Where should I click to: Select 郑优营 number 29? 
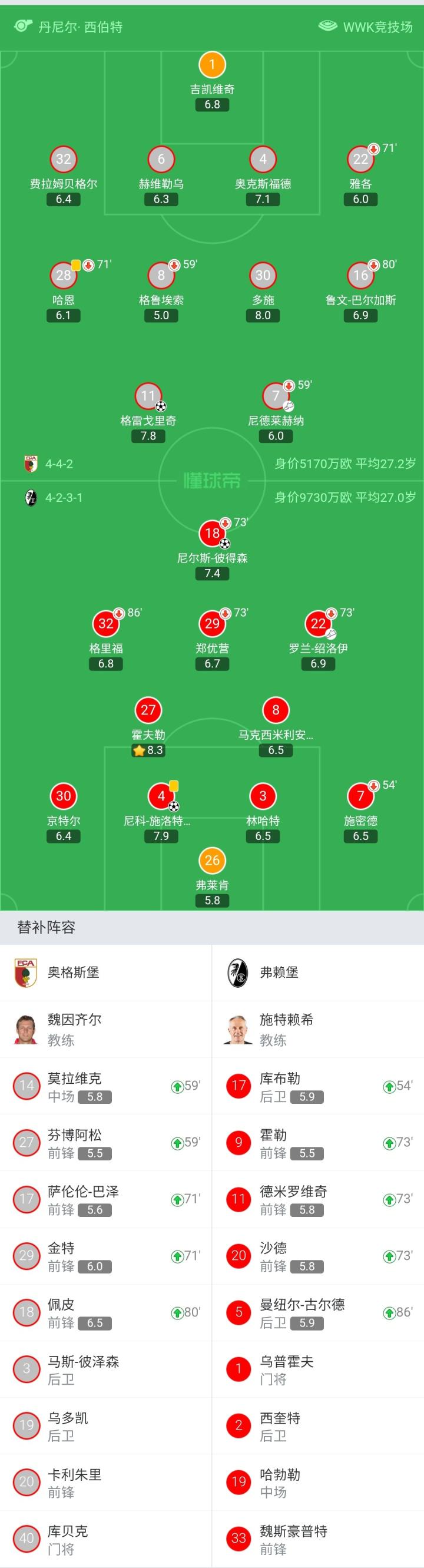coord(211,640)
